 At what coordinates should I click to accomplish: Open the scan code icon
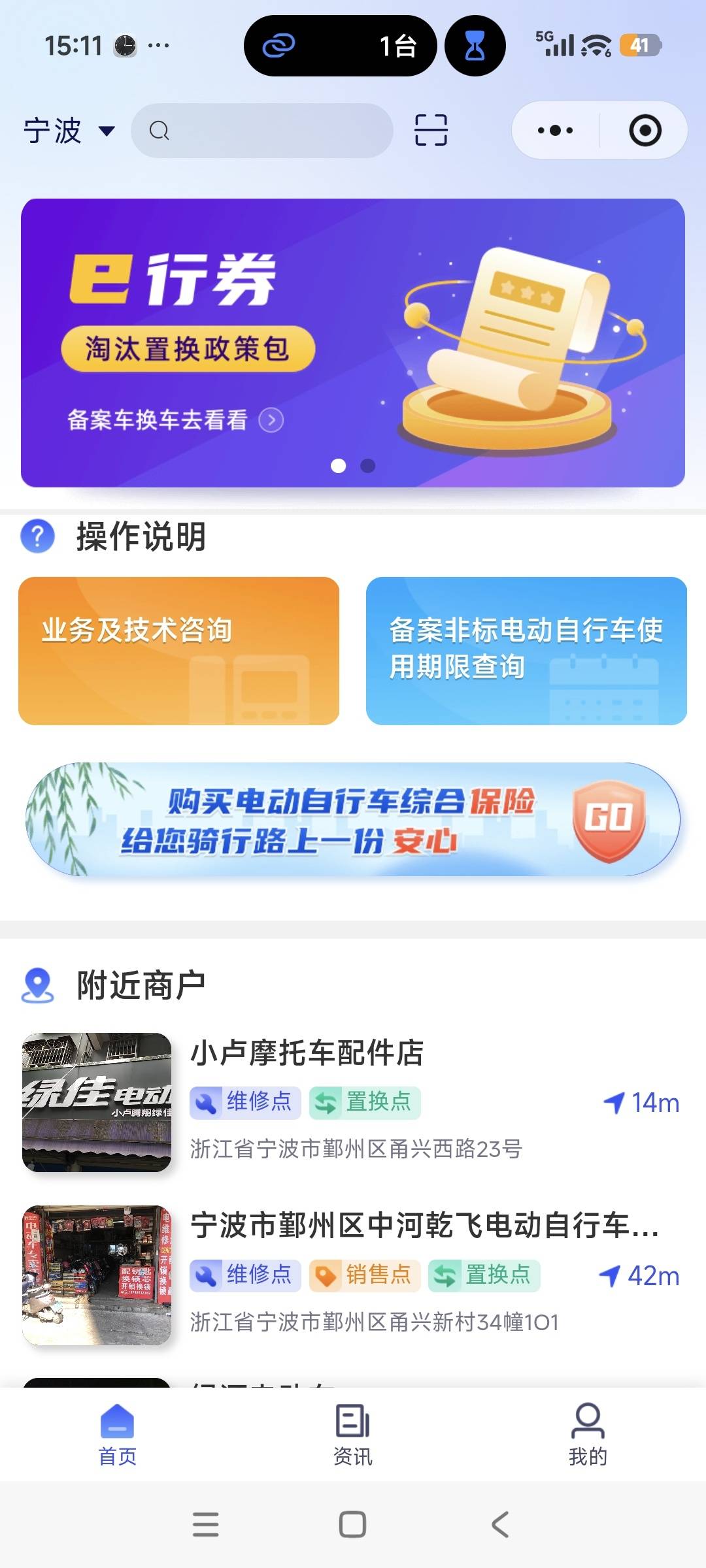coord(431,130)
